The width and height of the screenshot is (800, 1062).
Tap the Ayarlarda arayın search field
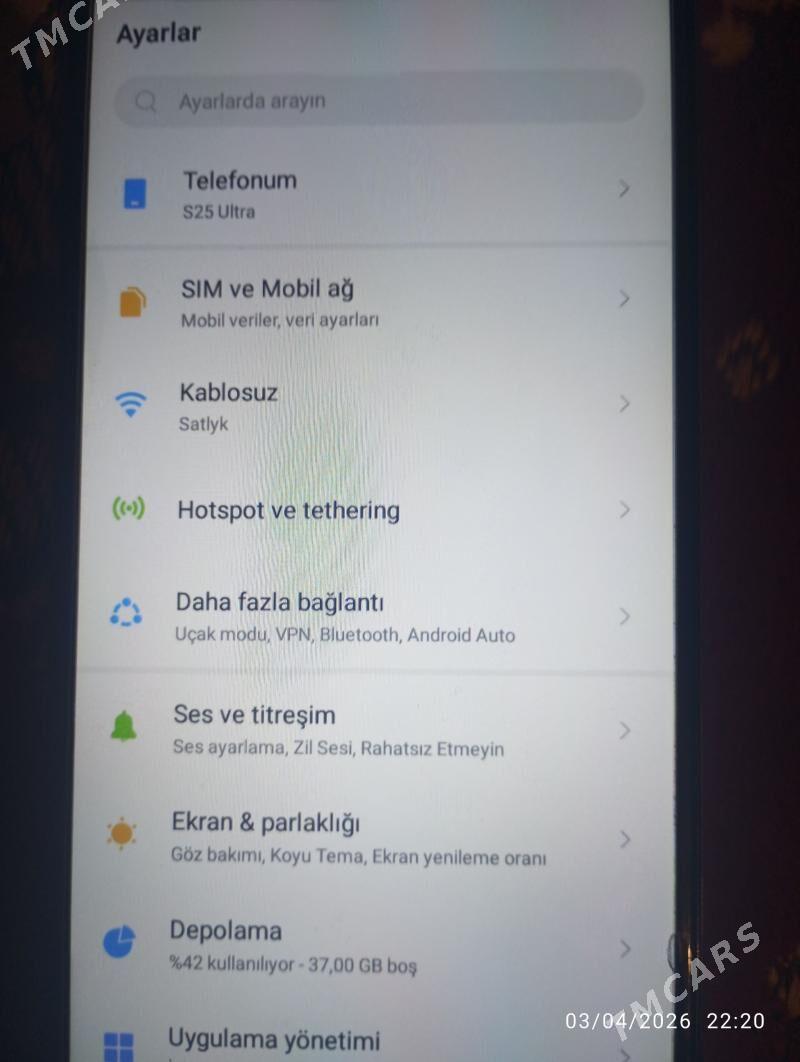[380, 101]
